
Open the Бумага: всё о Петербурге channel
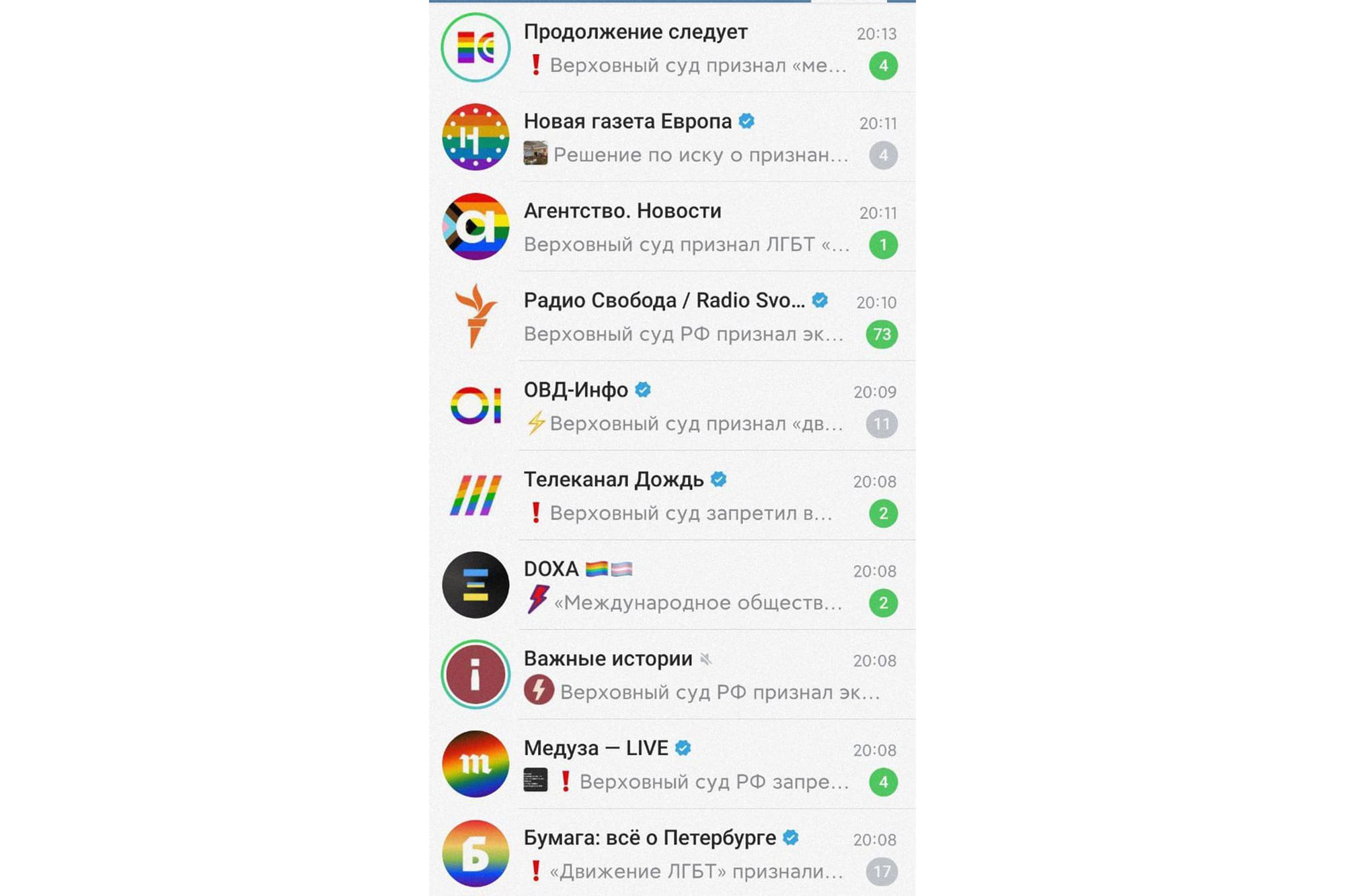686,854
